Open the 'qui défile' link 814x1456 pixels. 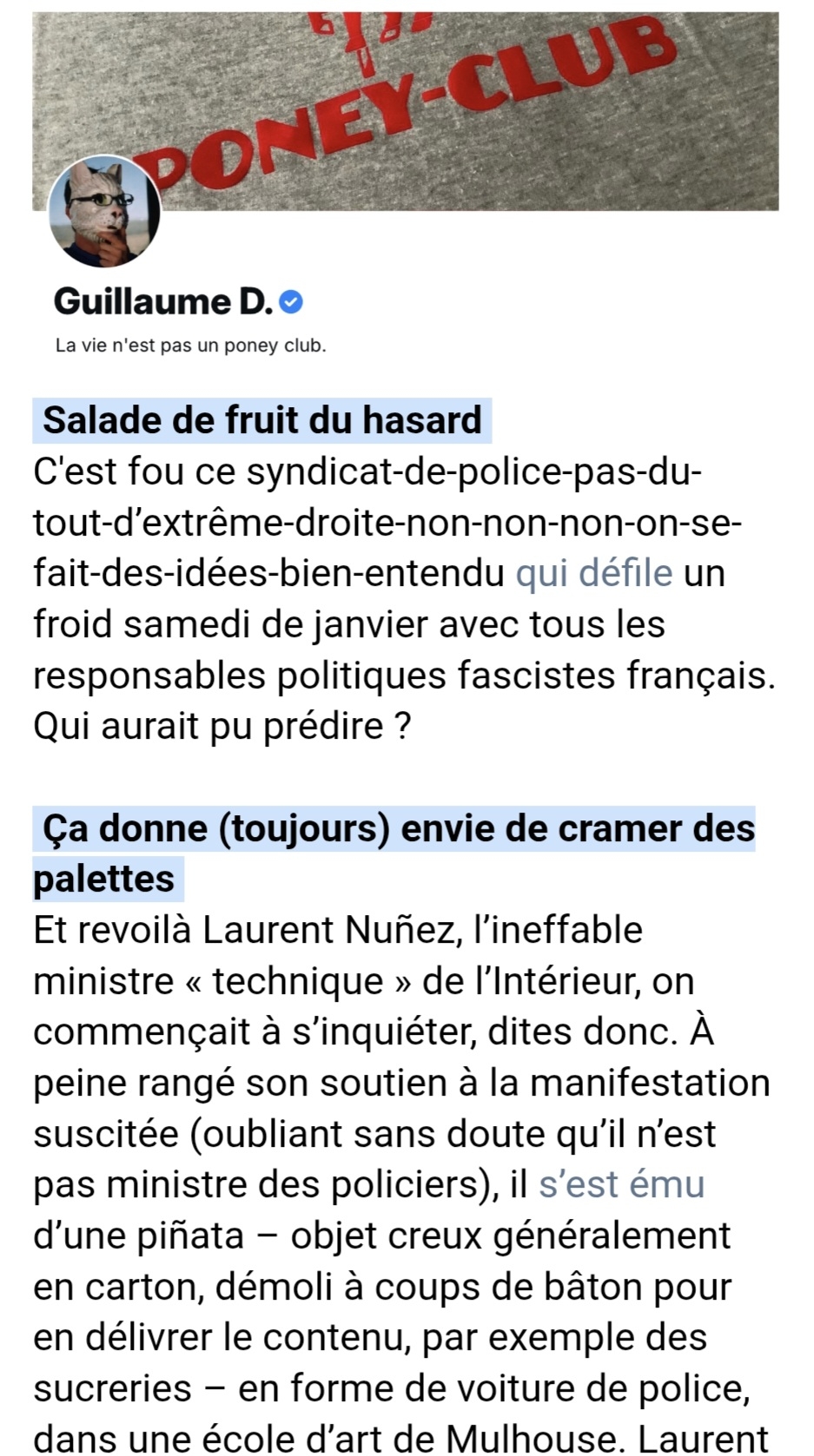[x=594, y=574]
